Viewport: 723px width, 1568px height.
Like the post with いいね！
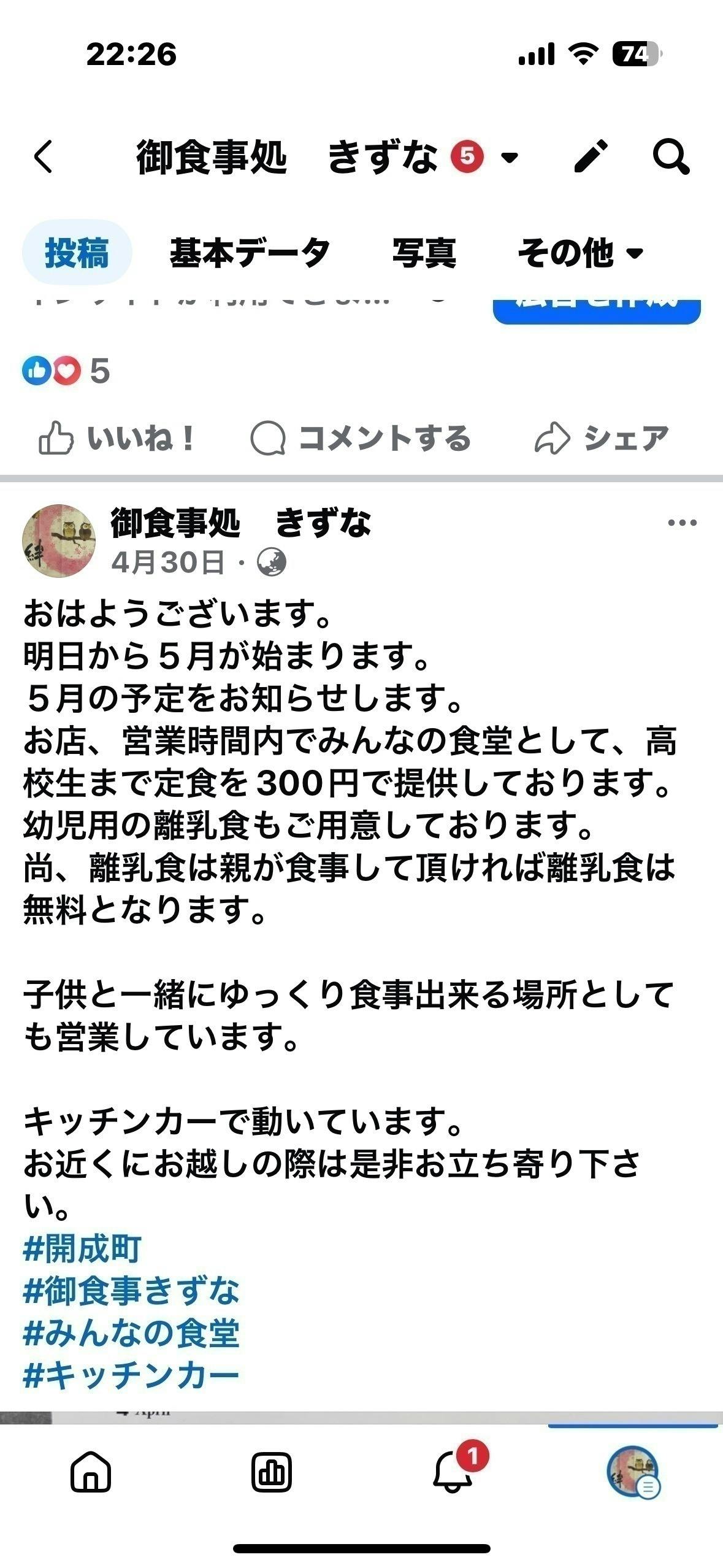117,438
